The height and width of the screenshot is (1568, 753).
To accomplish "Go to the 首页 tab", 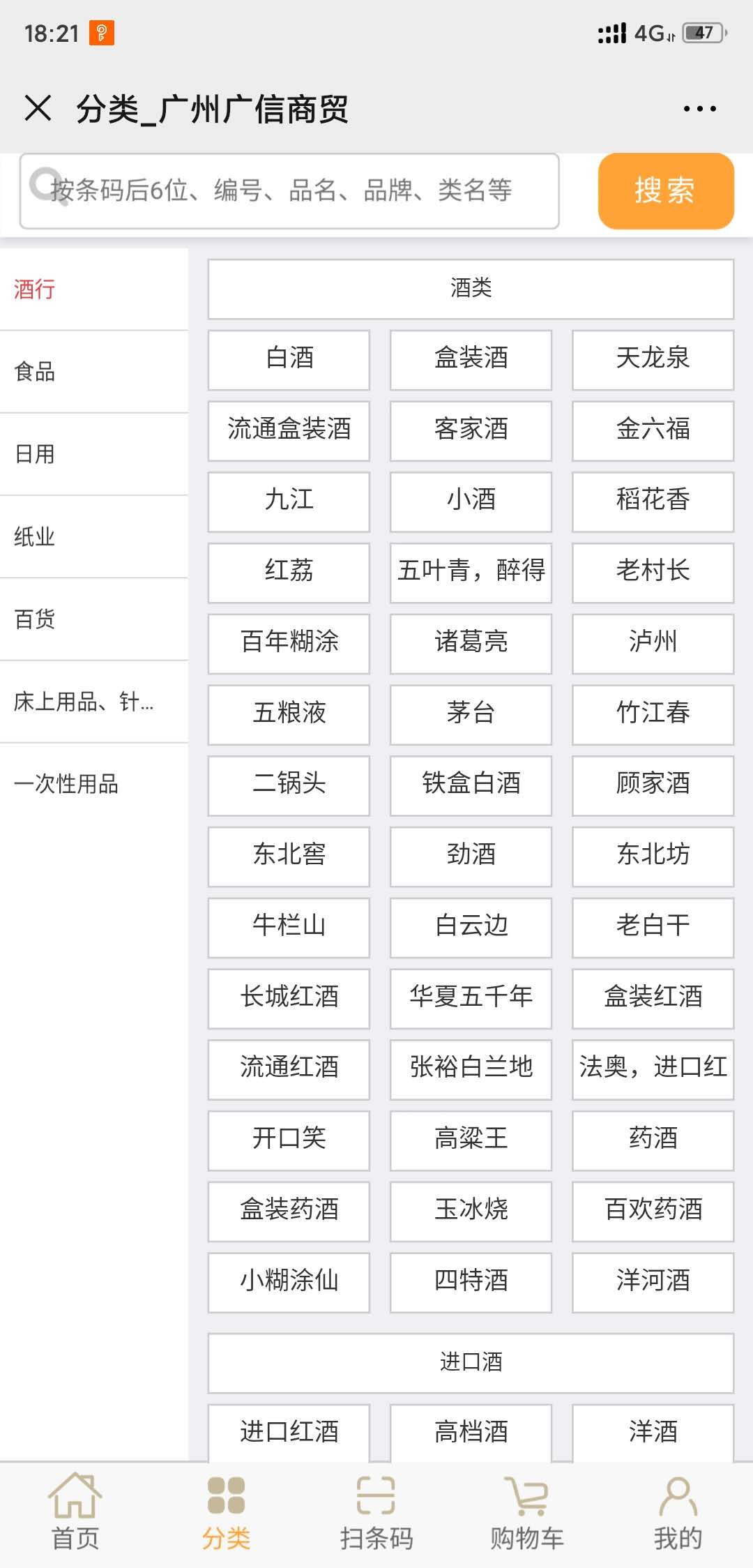I will coord(75,1514).
